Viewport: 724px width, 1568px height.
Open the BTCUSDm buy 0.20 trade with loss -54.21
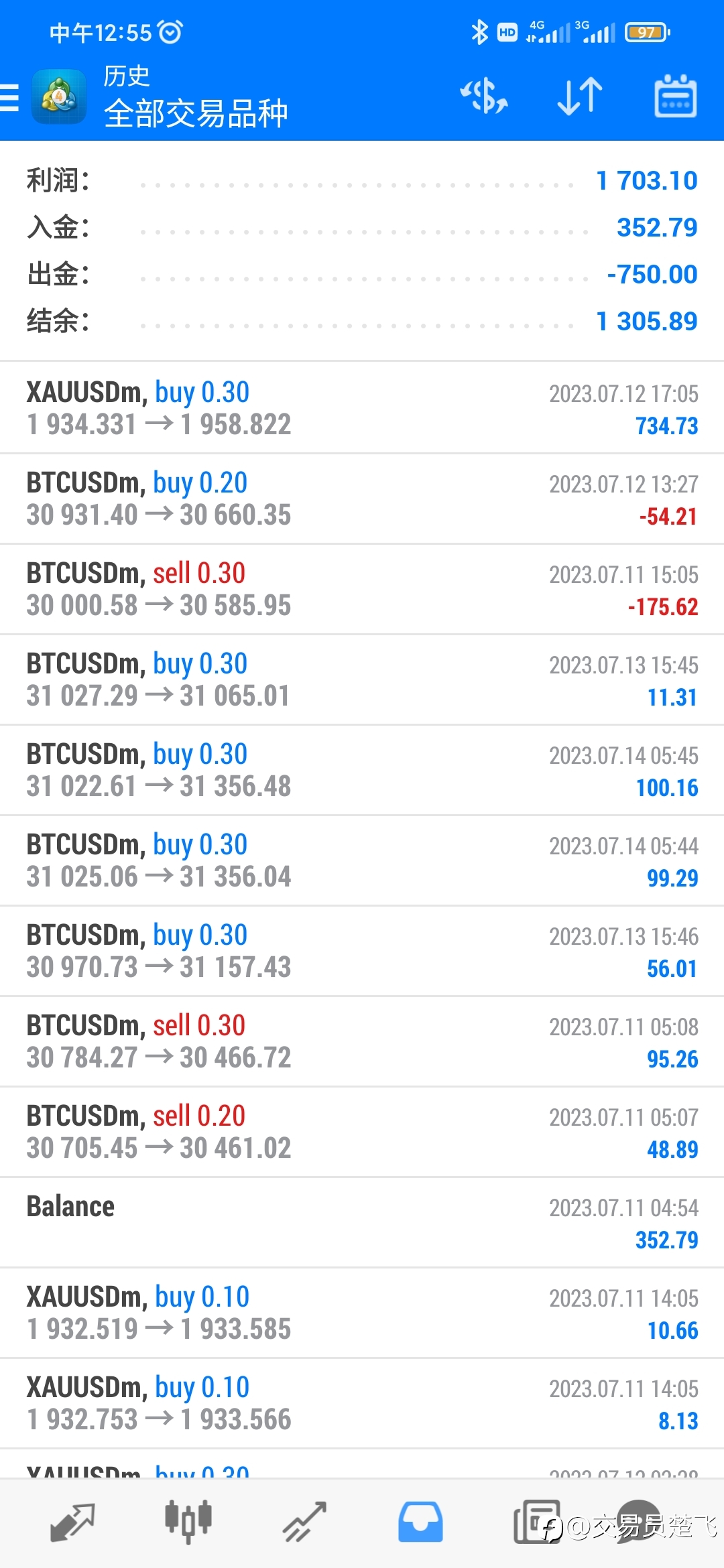pos(362,499)
